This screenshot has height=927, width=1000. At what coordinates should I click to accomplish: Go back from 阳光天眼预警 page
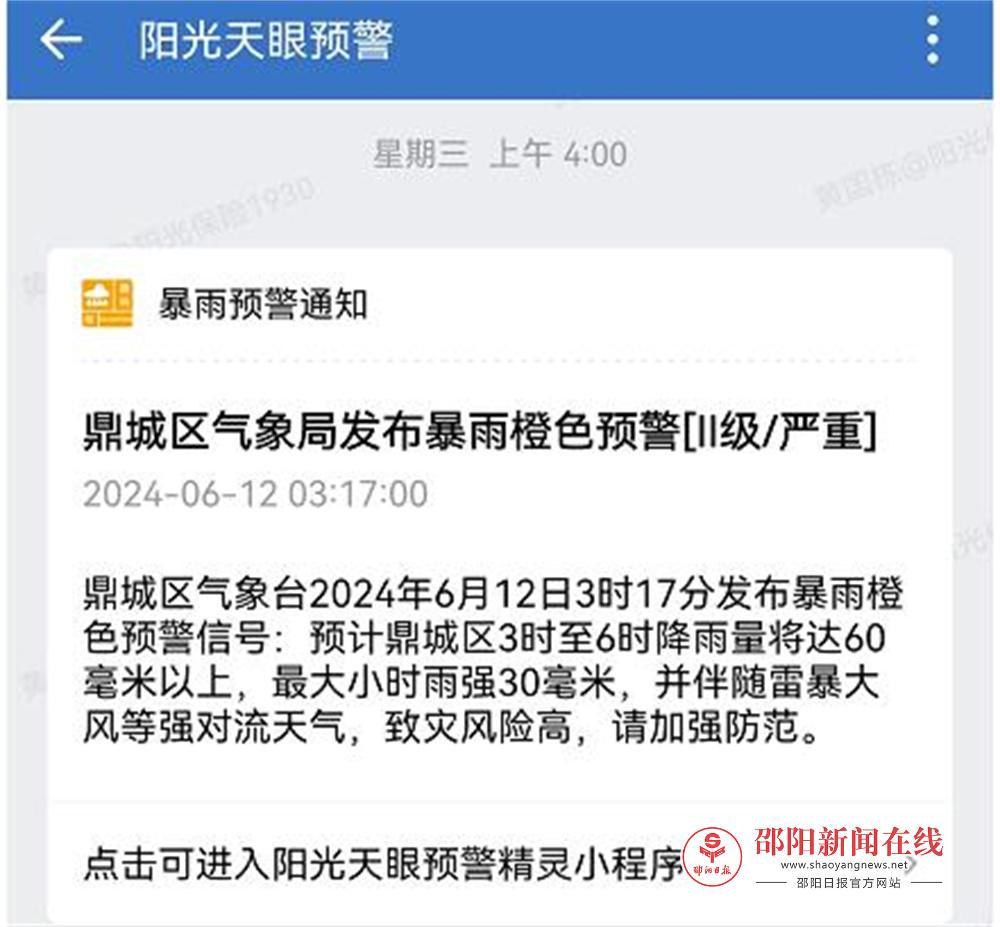60,42
